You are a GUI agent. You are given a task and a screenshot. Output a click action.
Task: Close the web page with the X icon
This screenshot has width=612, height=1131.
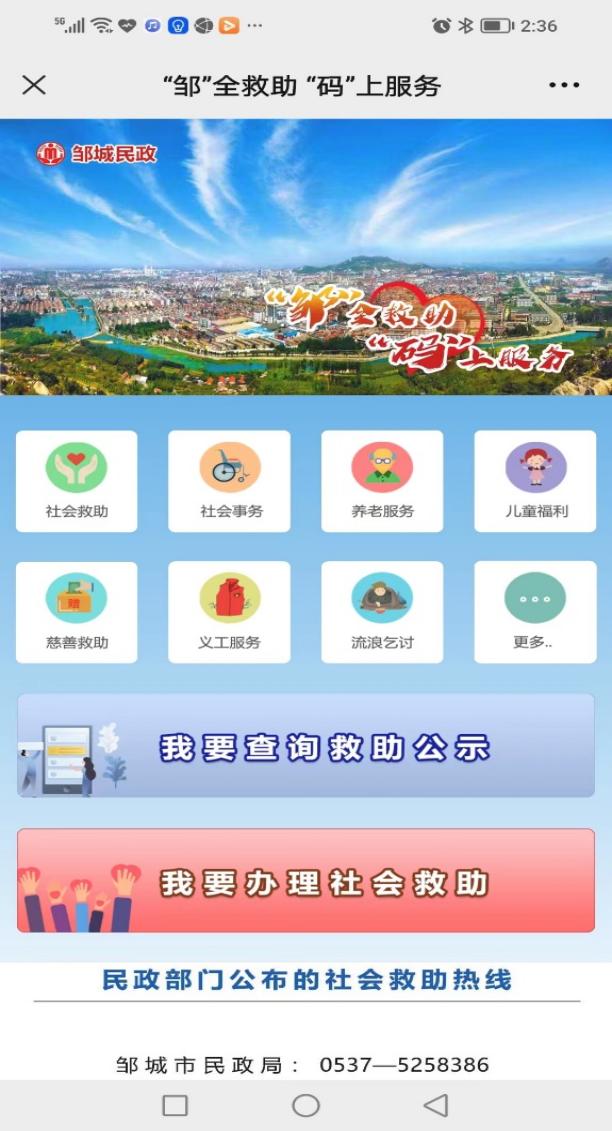pos(34,85)
